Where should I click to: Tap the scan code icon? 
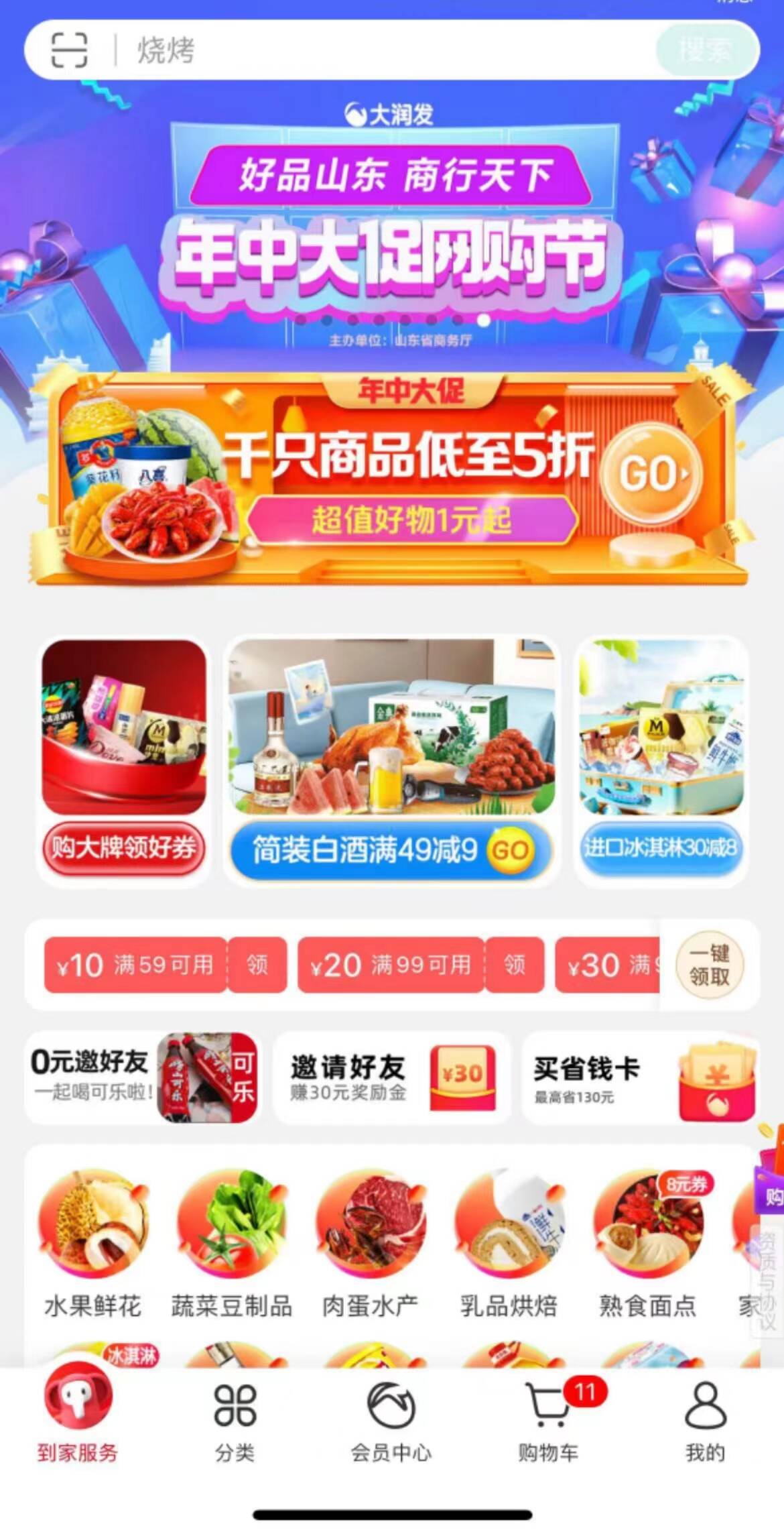tap(69, 50)
